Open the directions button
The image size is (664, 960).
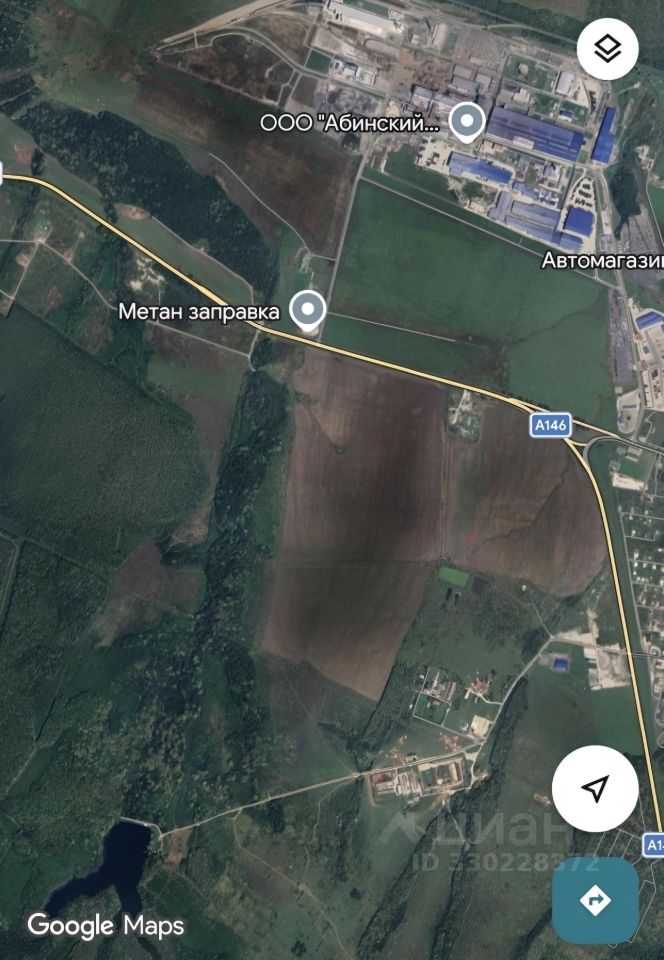595,900
